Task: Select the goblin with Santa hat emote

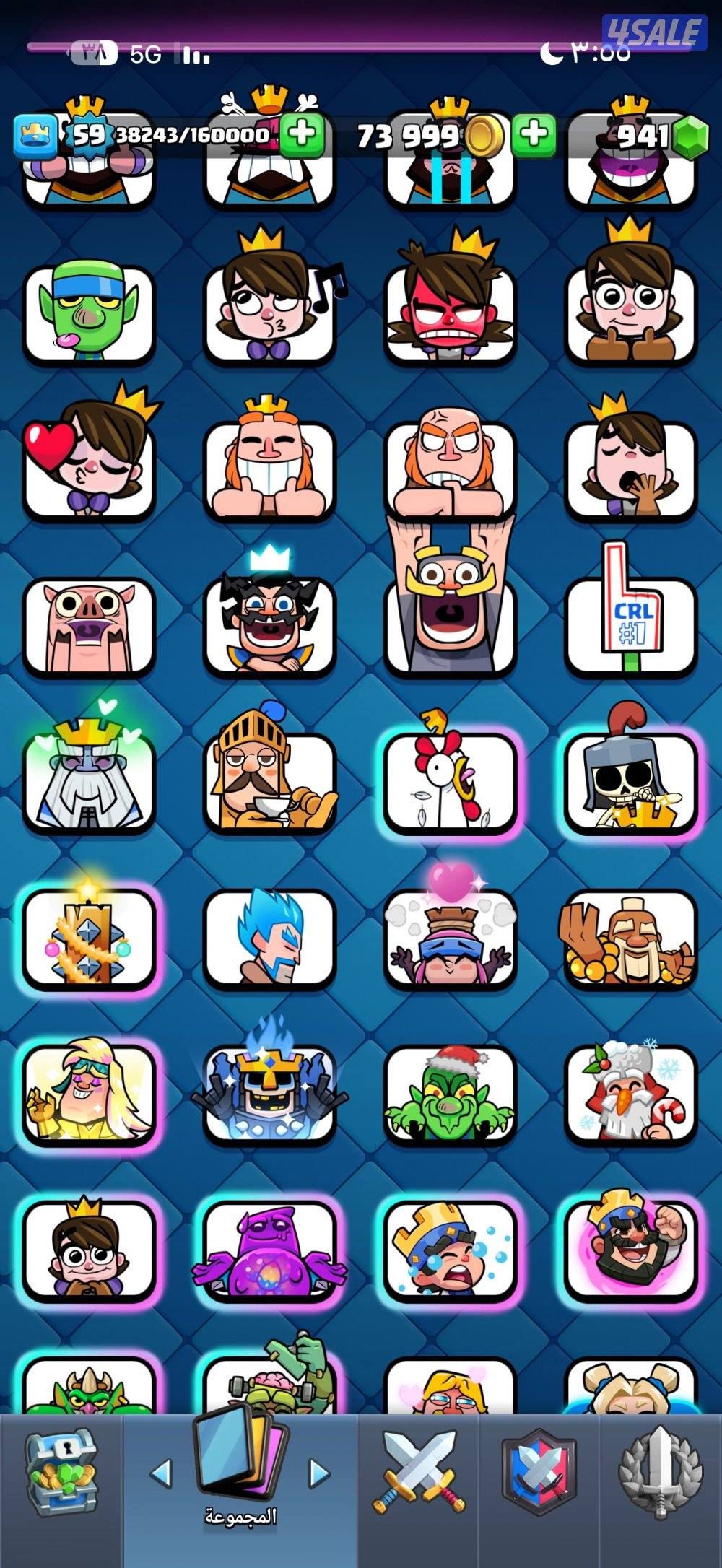Action: click(x=451, y=1094)
